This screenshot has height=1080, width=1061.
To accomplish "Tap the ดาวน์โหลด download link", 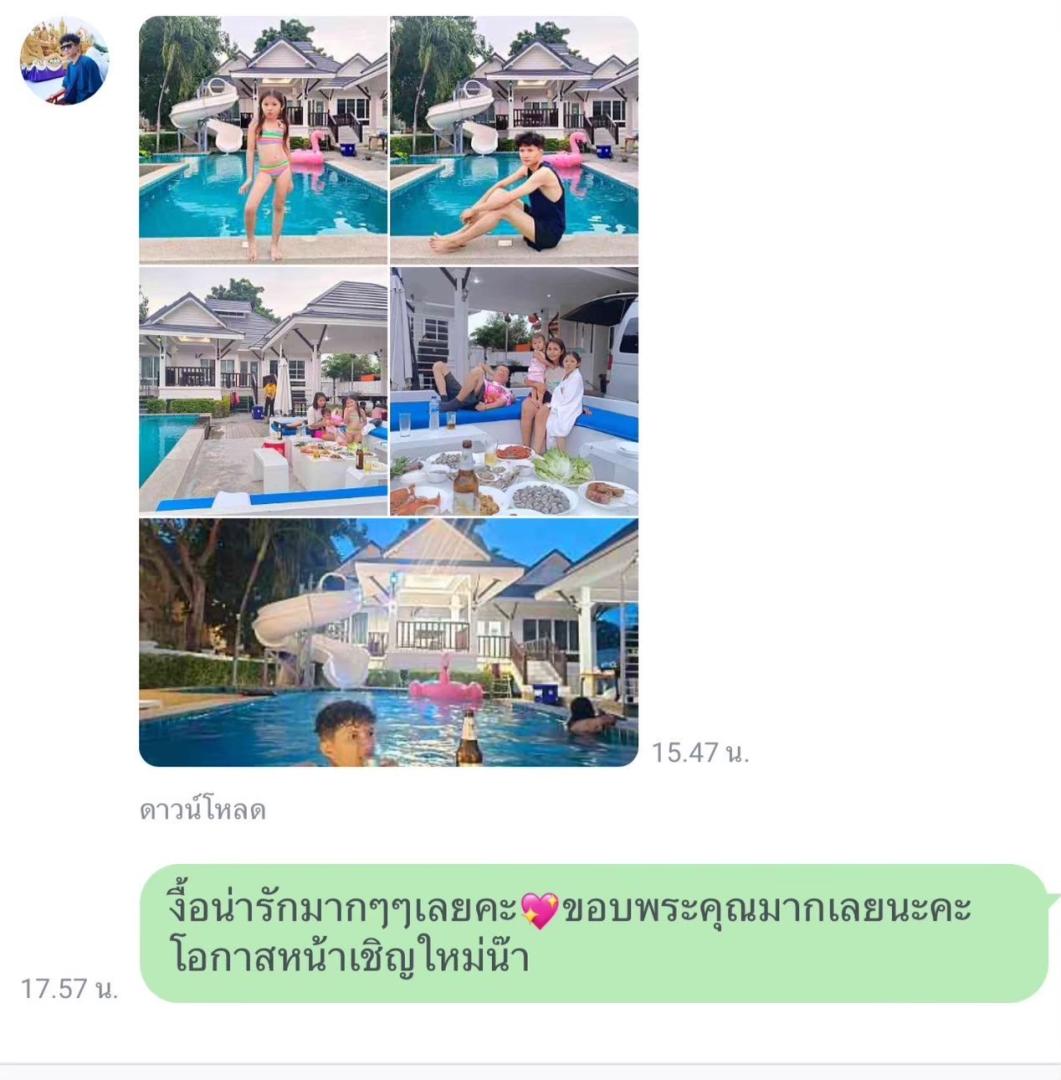I will tap(202, 810).
